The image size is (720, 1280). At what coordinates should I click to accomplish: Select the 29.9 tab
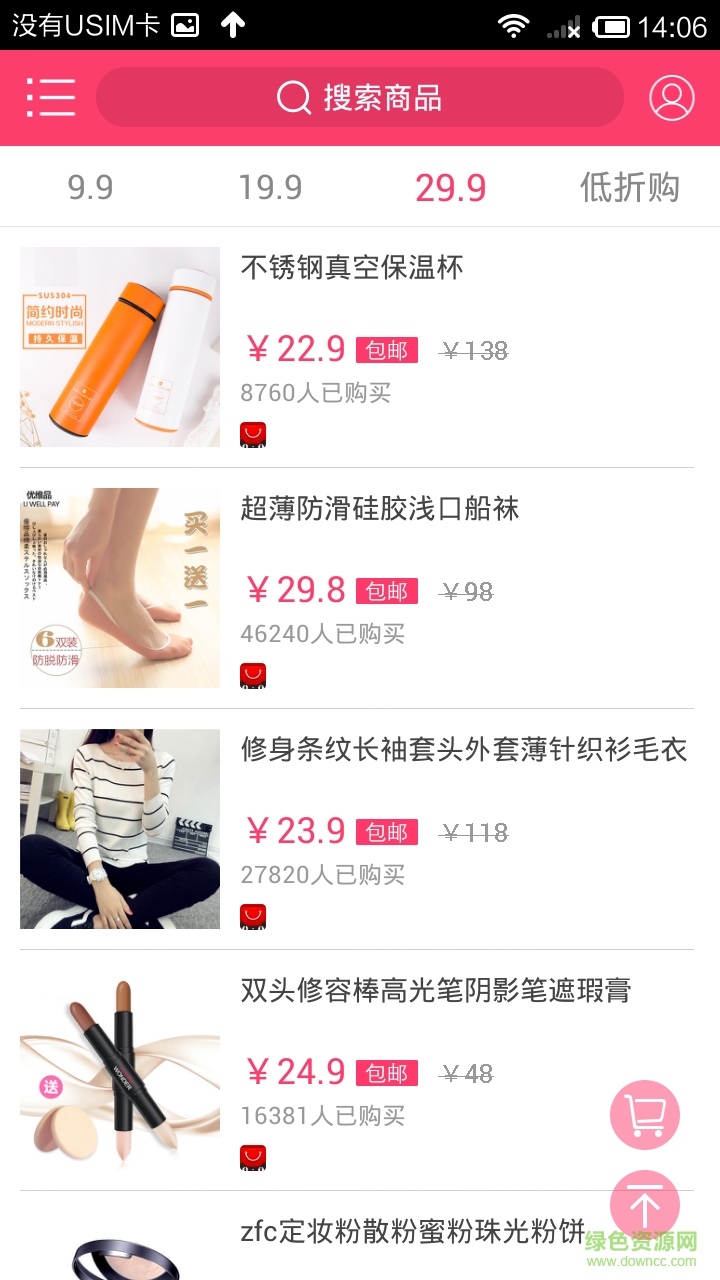pyautogui.click(x=450, y=187)
